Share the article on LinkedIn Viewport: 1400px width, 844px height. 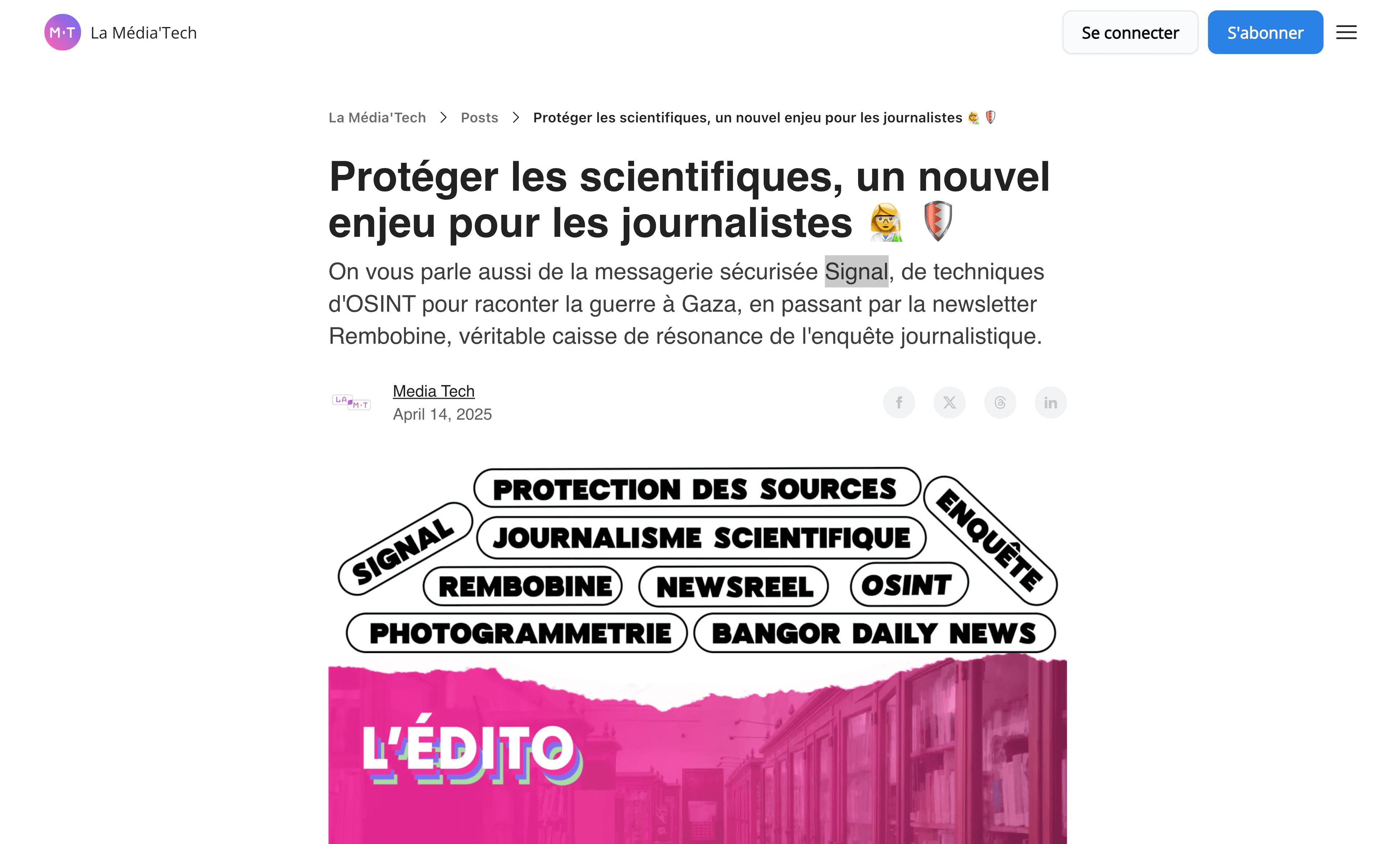1051,403
